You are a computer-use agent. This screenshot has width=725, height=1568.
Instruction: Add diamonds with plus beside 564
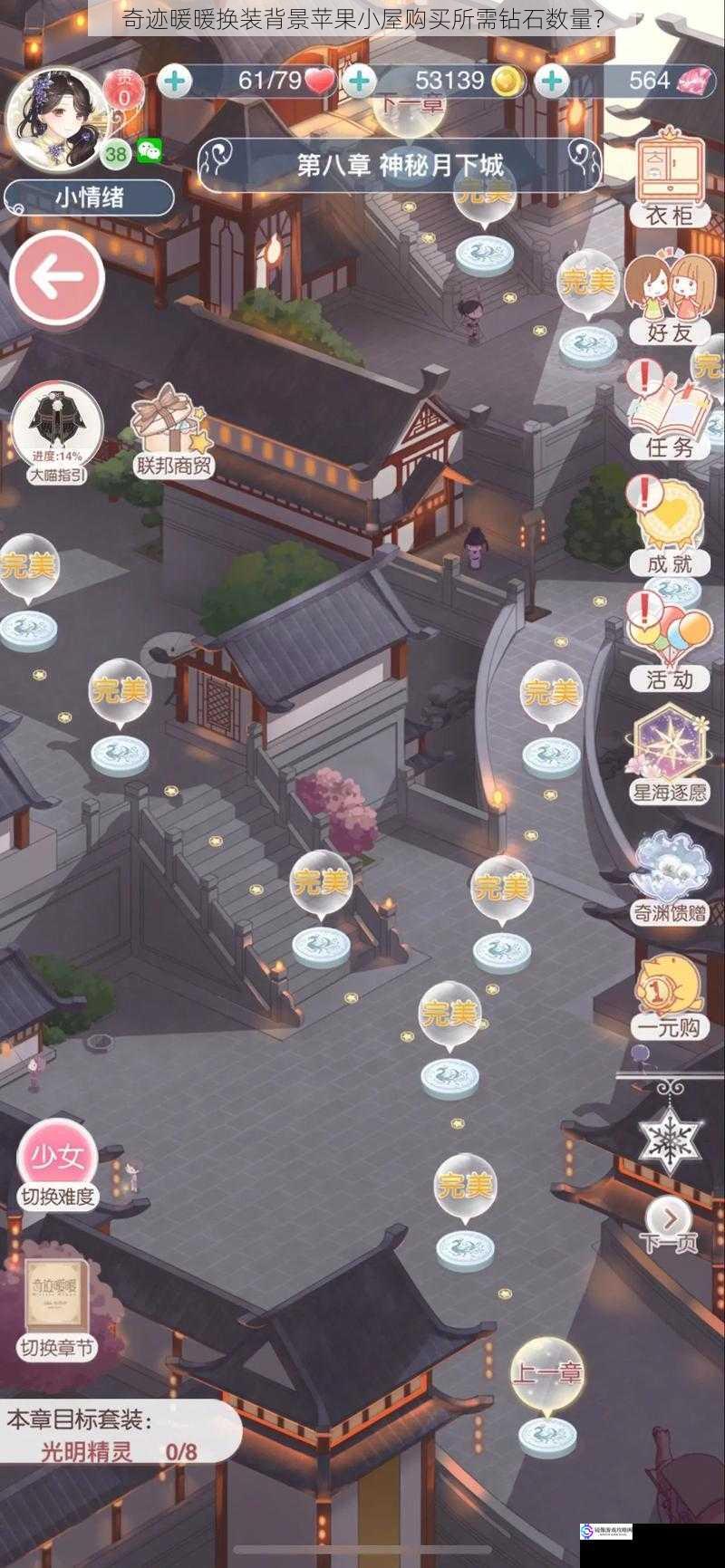[551, 82]
